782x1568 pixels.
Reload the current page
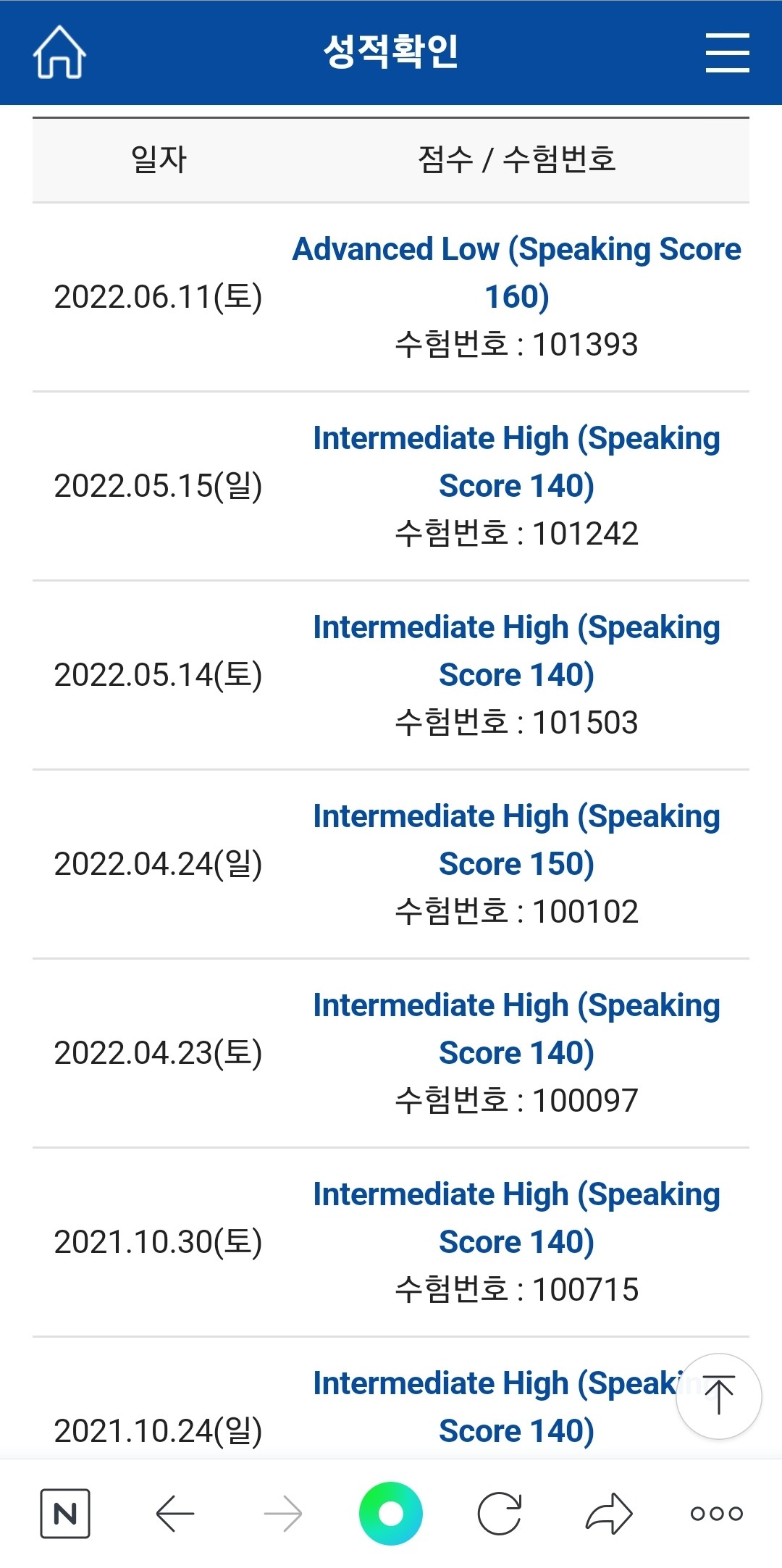(500, 1513)
